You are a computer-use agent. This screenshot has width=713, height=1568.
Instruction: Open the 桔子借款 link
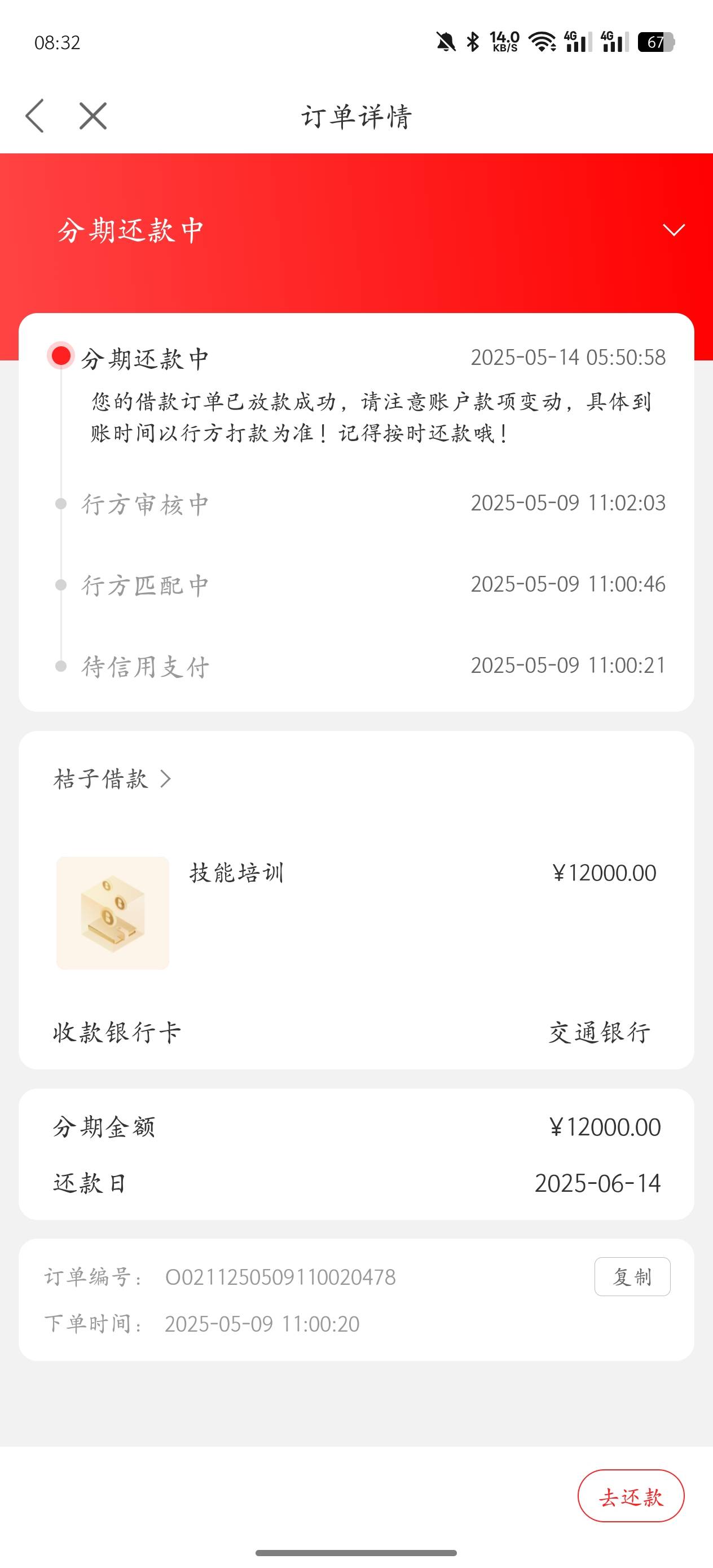(x=113, y=778)
